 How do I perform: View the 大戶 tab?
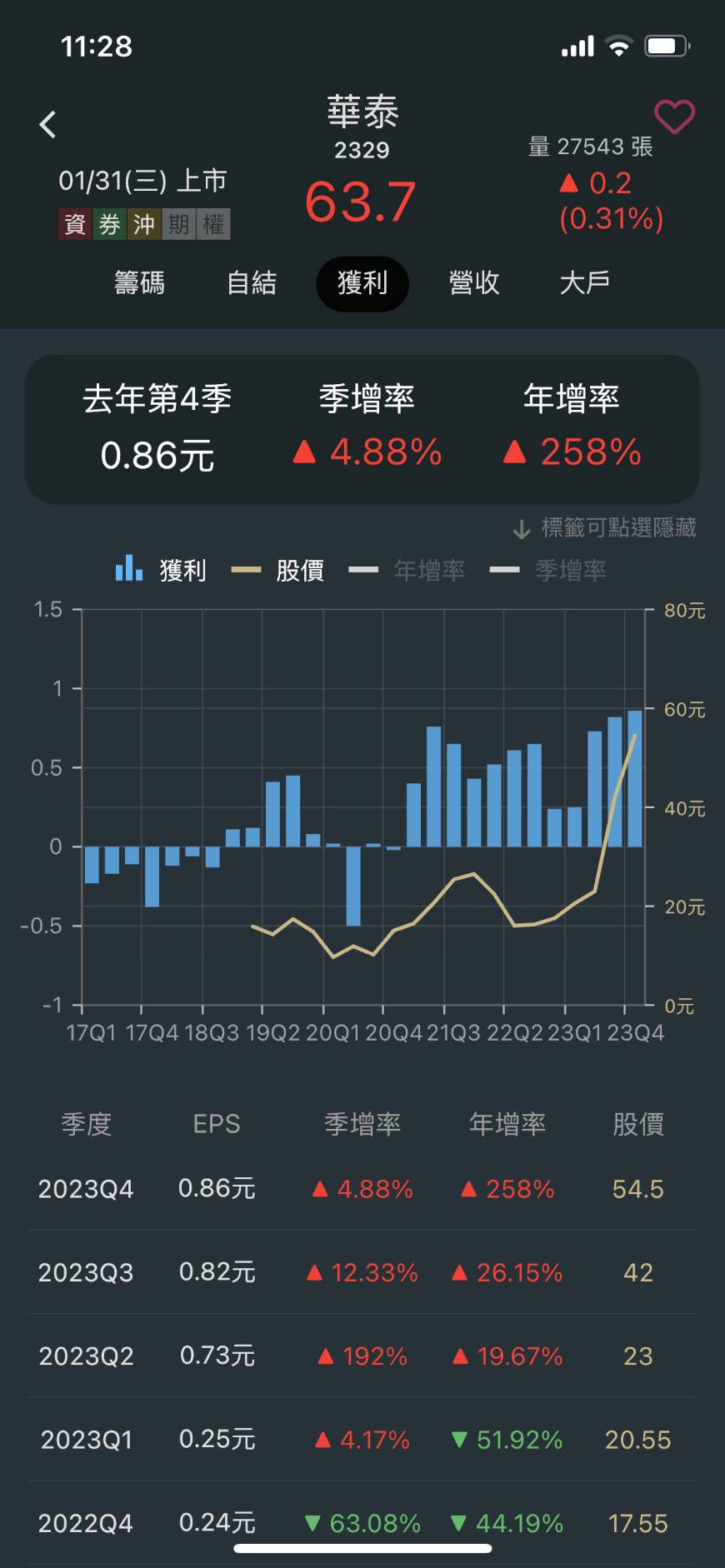tap(584, 283)
